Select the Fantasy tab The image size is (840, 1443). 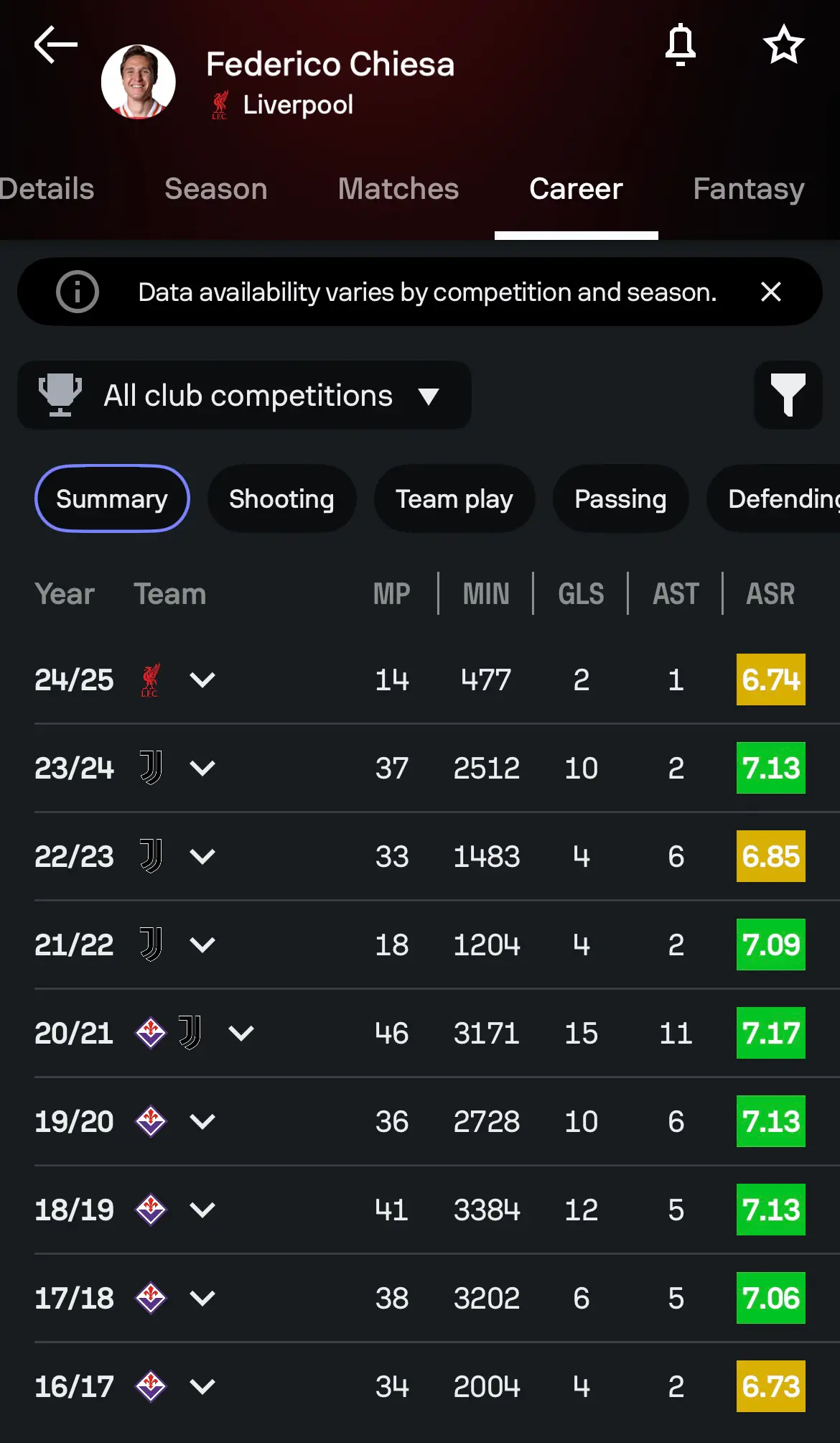(749, 189)
